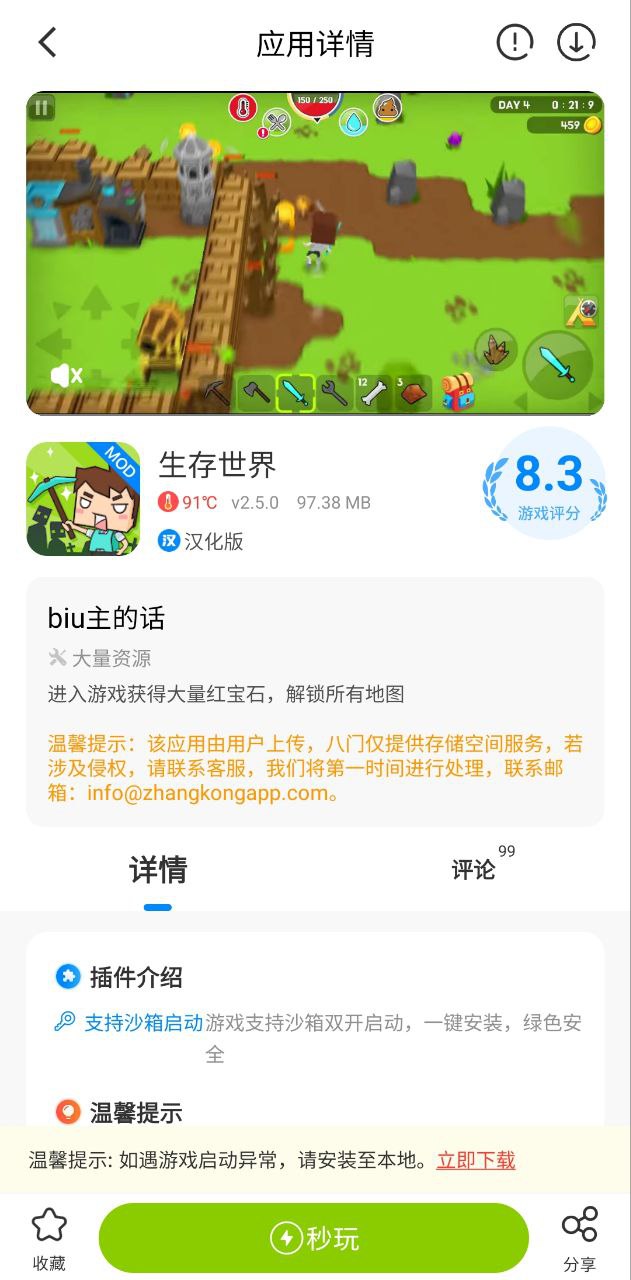631x1280 pixels.
Task: Open the downloads icon in the header
Action: tap(576, 43)
